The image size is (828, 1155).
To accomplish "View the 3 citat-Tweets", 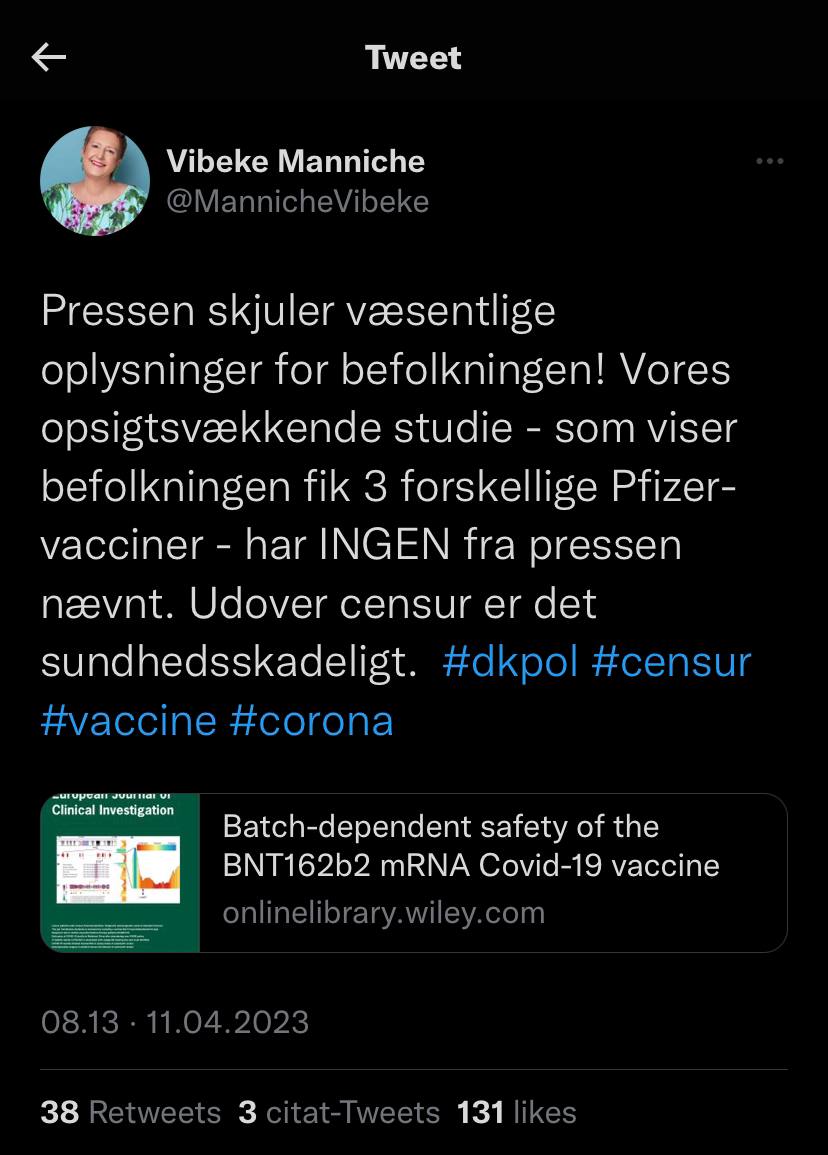I will coord(339,1112).
